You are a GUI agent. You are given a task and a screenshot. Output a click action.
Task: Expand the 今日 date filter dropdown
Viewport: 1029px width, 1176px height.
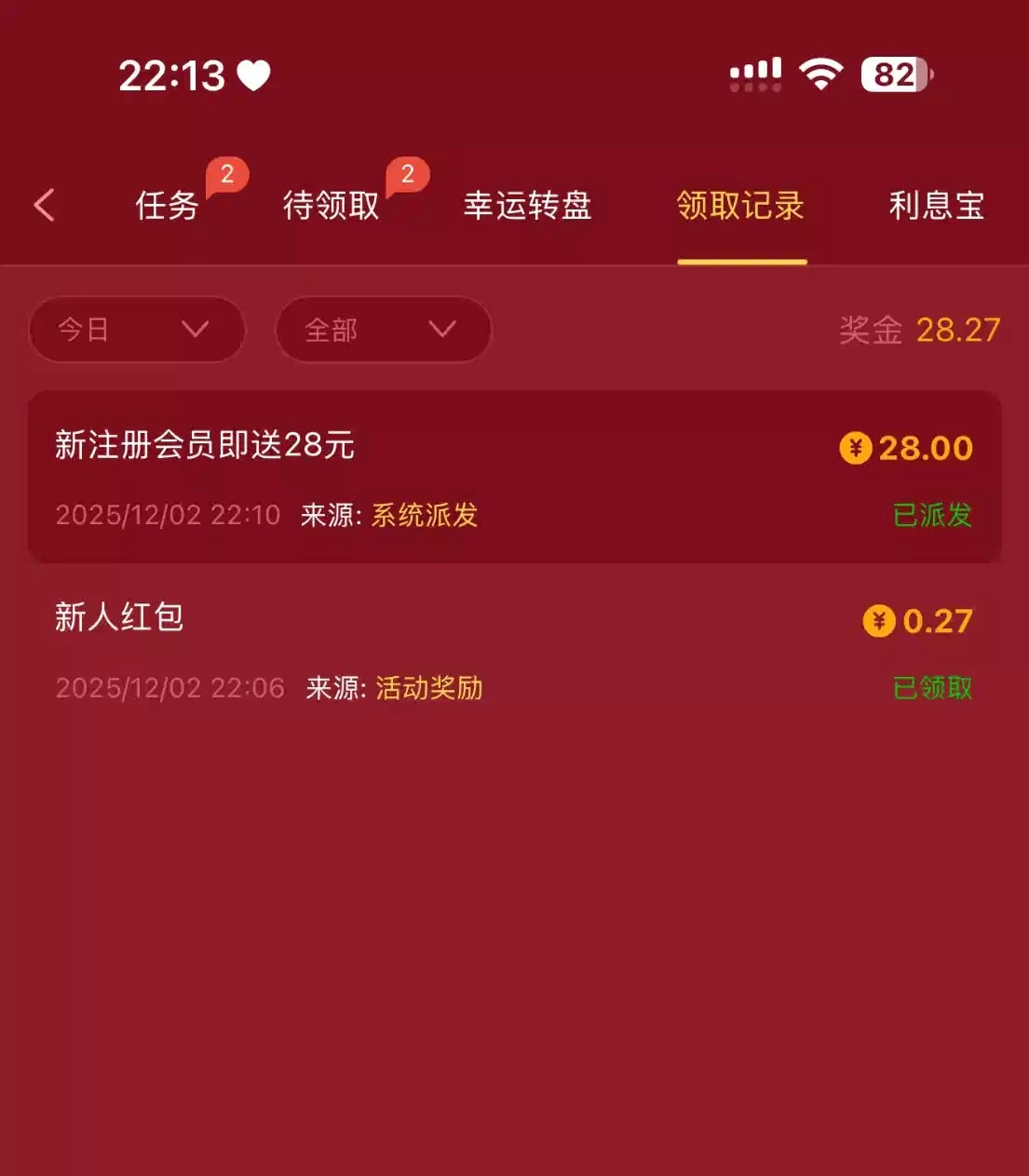[136, 330]
